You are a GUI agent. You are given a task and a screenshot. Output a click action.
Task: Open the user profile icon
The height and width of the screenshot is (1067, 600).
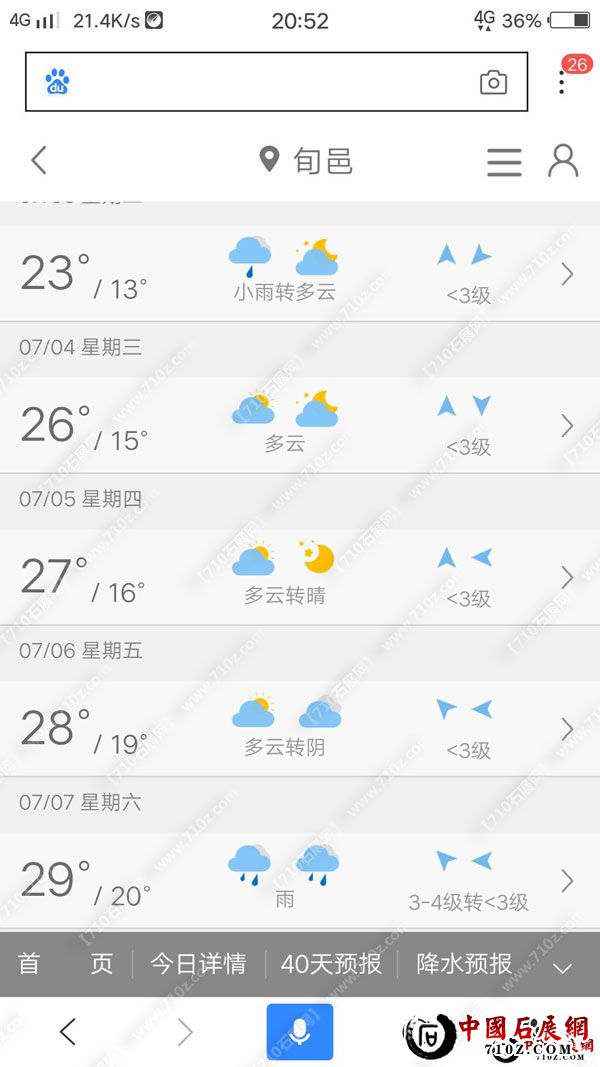click(563, 161)
